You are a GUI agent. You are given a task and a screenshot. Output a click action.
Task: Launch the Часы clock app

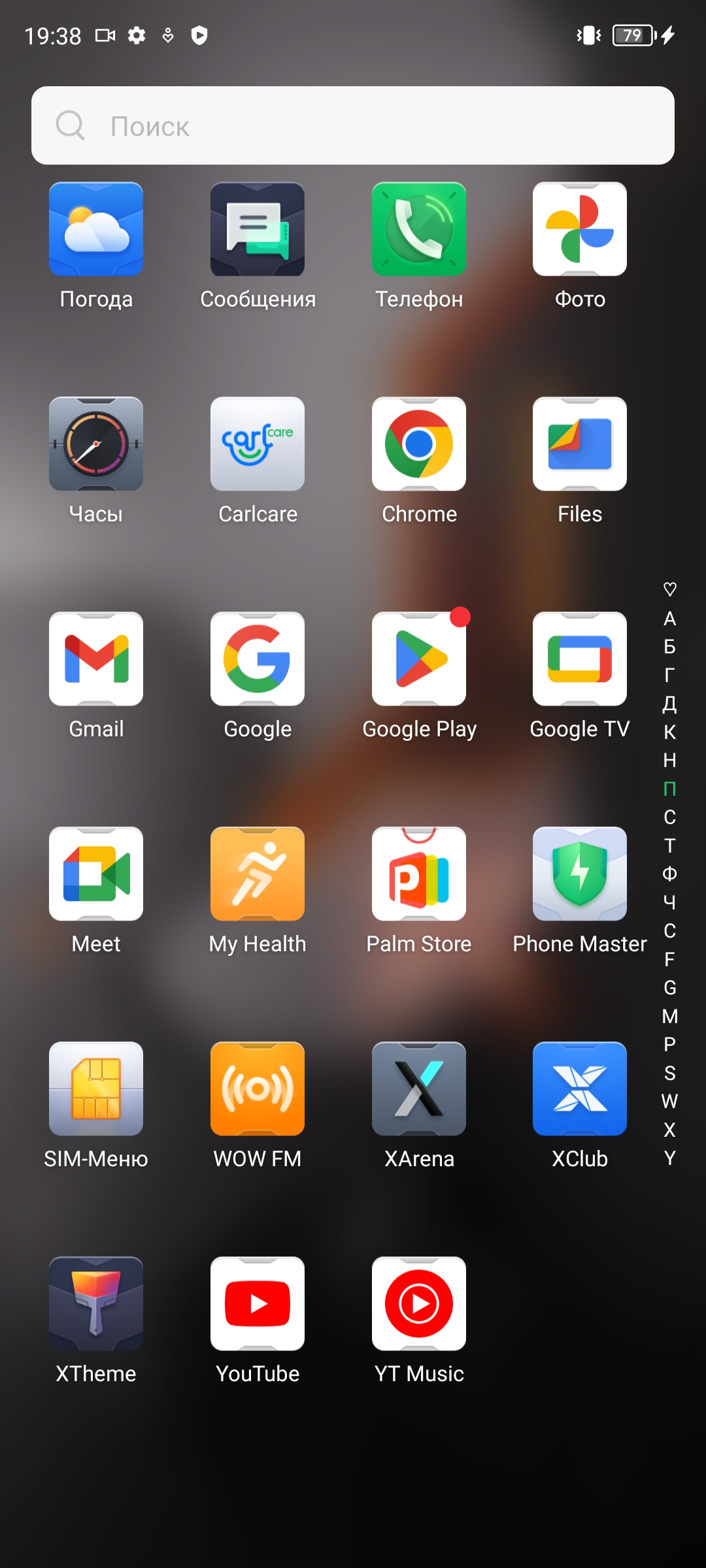point(96,444)
